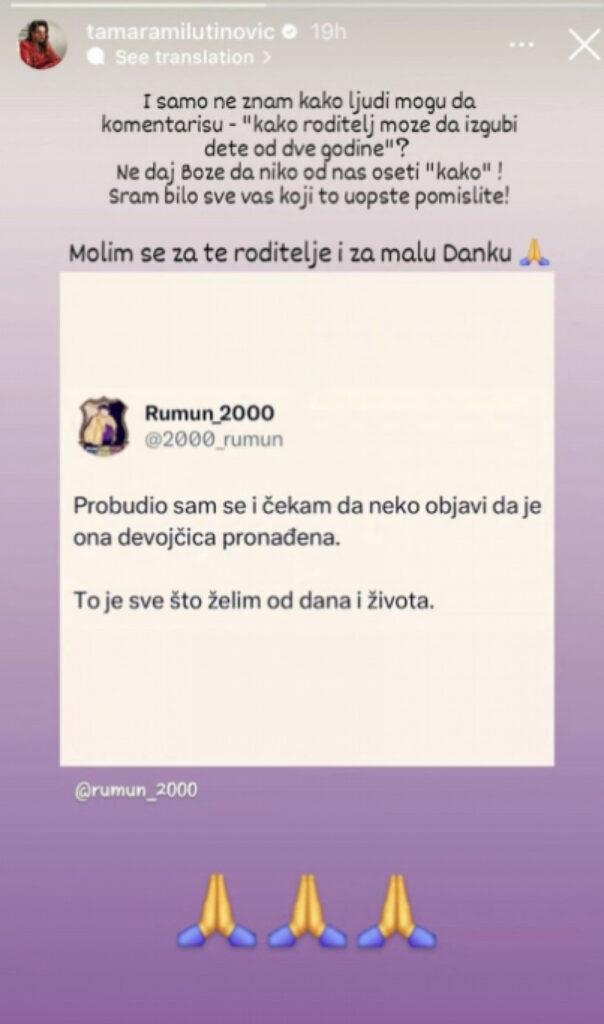Open tamaramilutinovic username
Viewport: 604px width, 1024px height.
(180, 31)
